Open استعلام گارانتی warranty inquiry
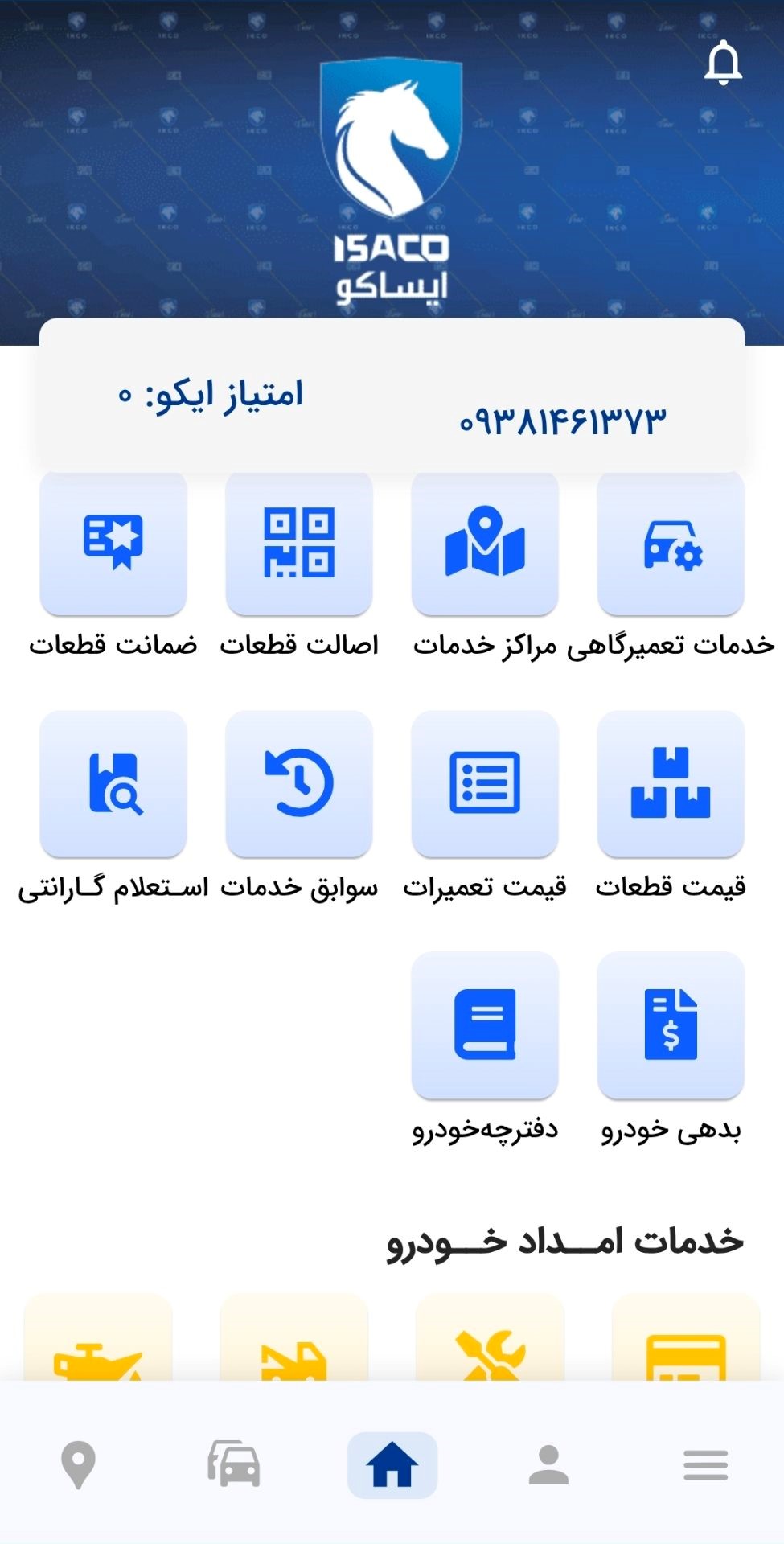Viewport: 784px width, 1544px height. coord(113,782)
